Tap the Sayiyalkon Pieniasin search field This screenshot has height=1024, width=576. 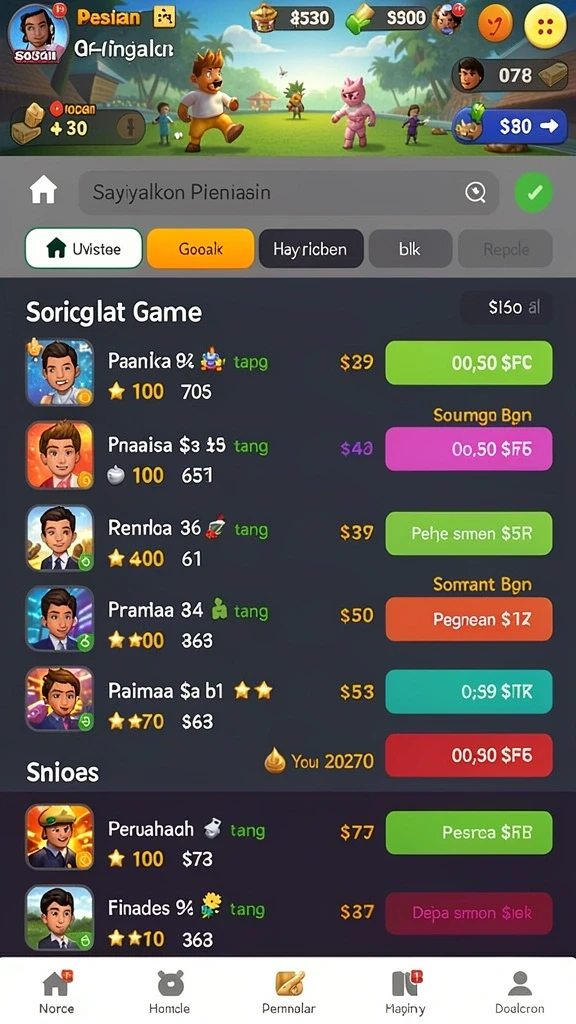[289, 193]
